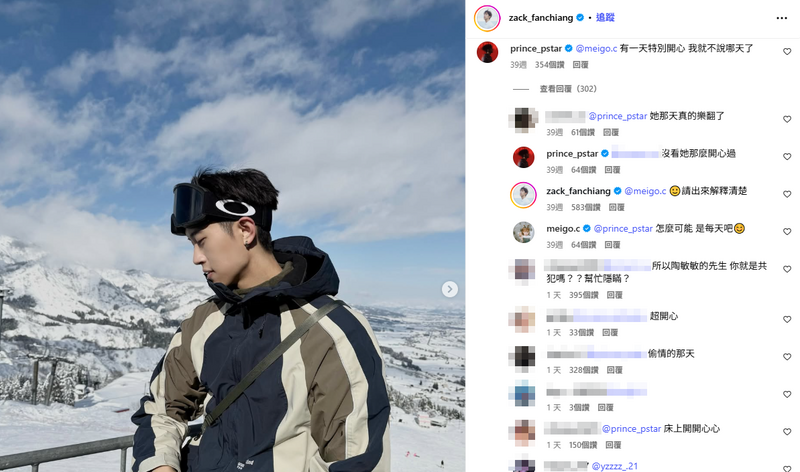
Task: View the 395個讚 likes list on the 陶敏敏 comment
Action: coord(583,295)
